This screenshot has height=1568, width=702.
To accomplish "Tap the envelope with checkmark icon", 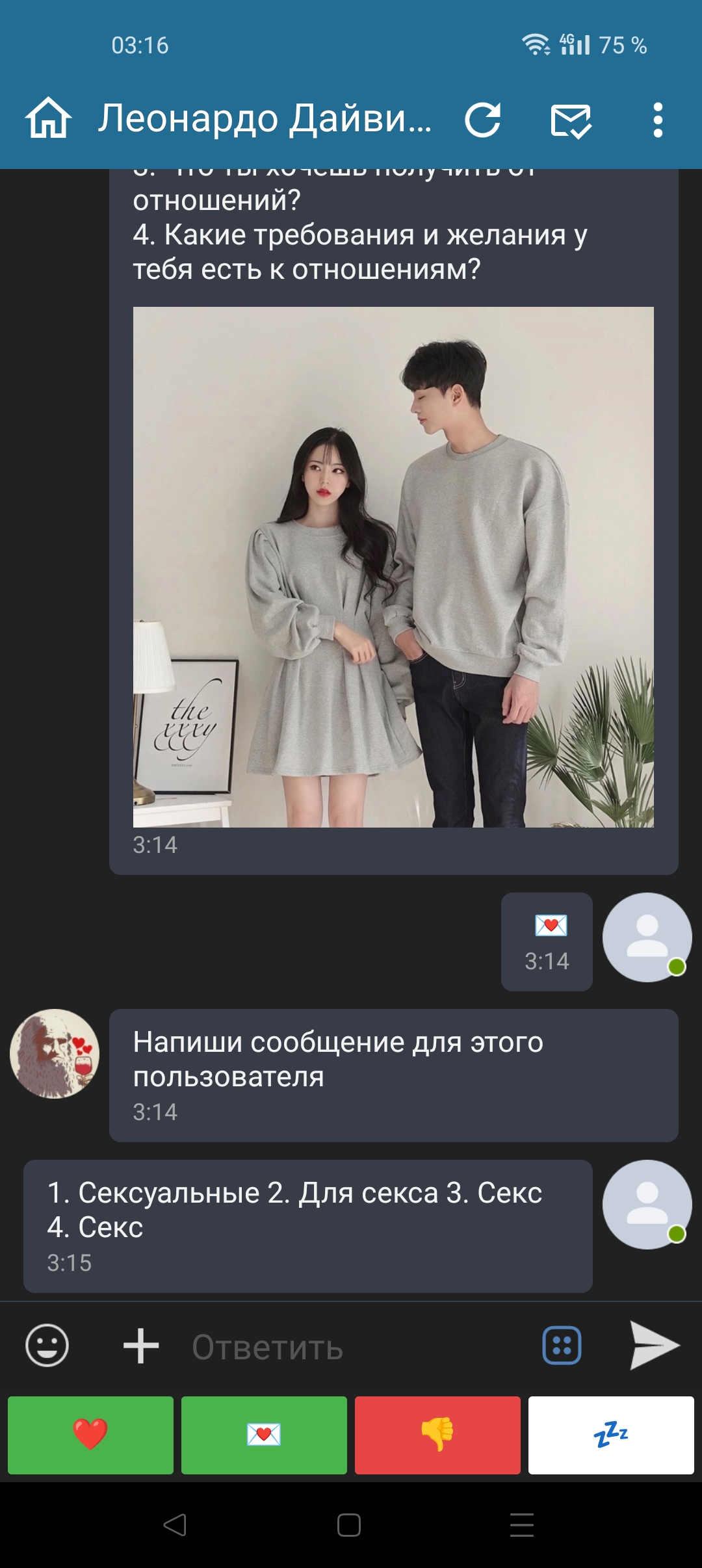I will coord(571,120).
